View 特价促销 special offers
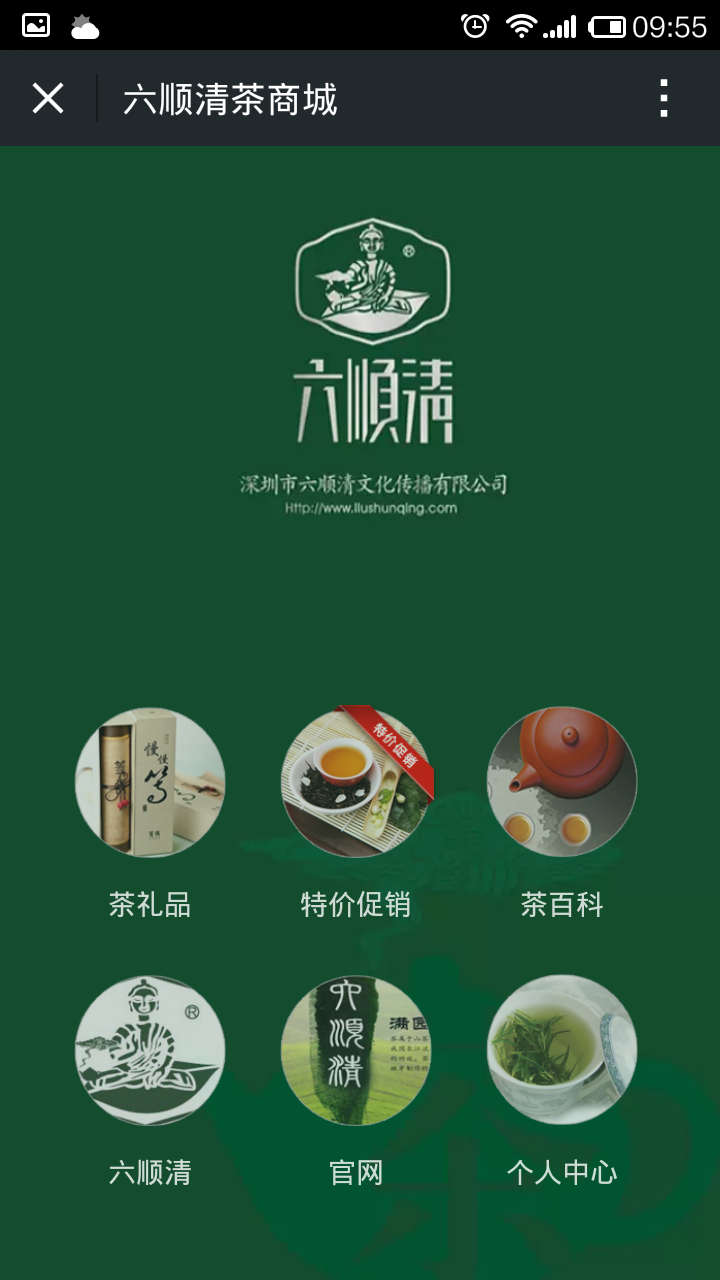This screenshot has width=720, height=1280. [x=356, y=782]
